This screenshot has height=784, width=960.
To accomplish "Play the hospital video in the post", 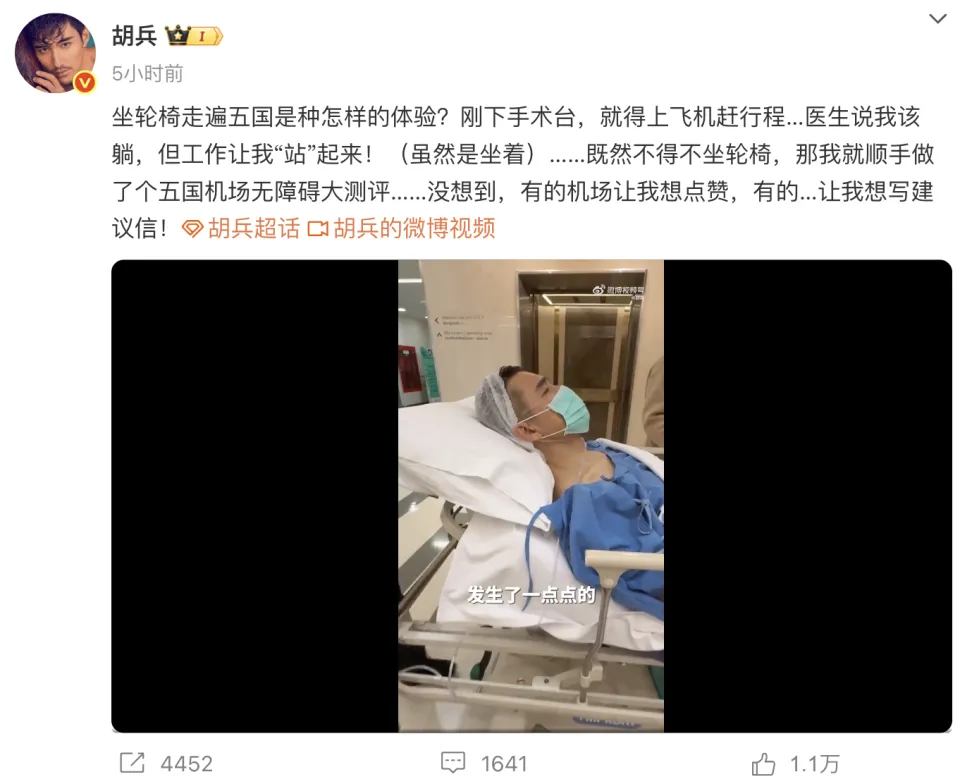I will point(530,495).
